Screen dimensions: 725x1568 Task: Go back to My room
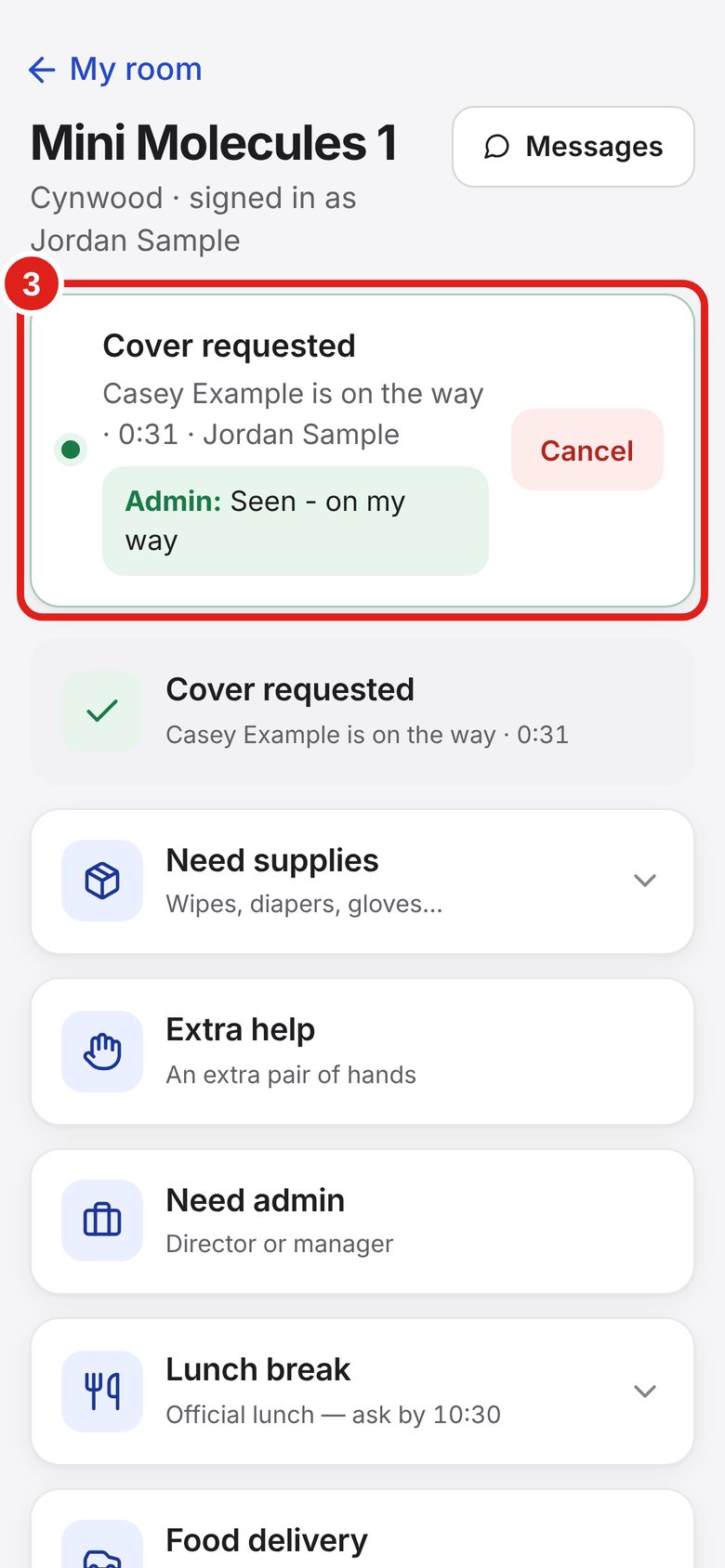tap(115, 69)
